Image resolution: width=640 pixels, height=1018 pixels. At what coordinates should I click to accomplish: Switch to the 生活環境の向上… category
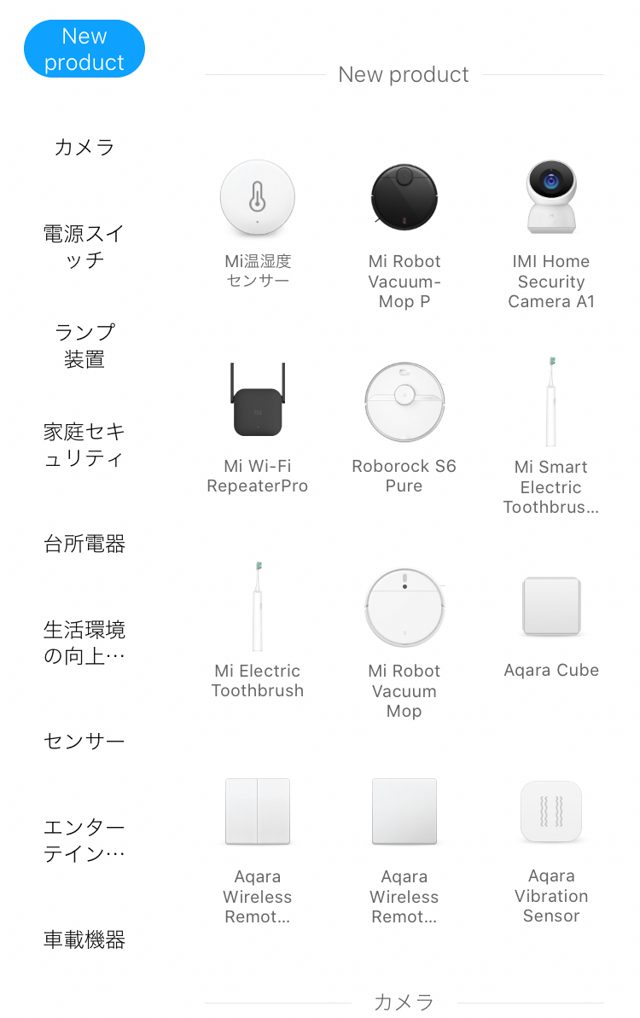(84, 643)
